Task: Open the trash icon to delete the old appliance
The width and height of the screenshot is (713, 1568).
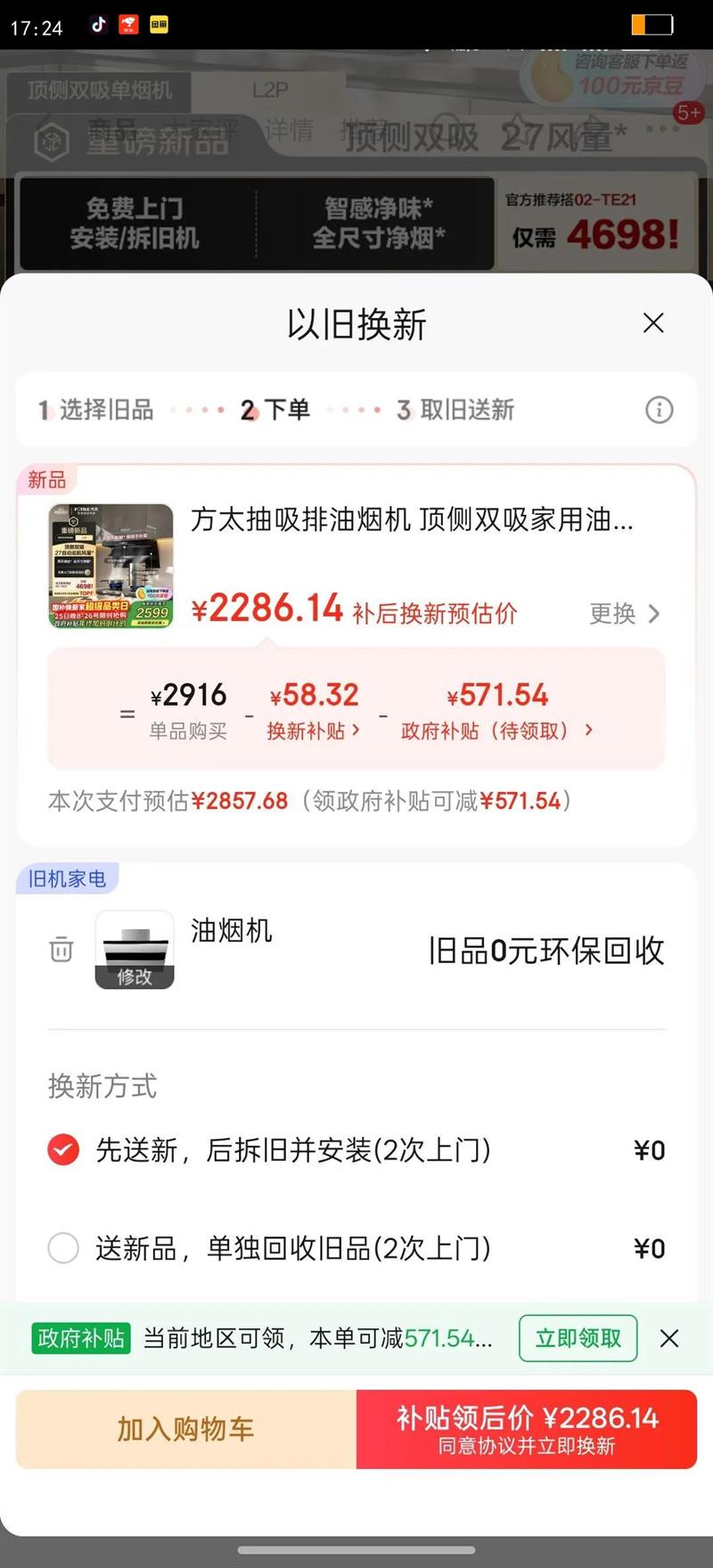Action: click(61, 950)
